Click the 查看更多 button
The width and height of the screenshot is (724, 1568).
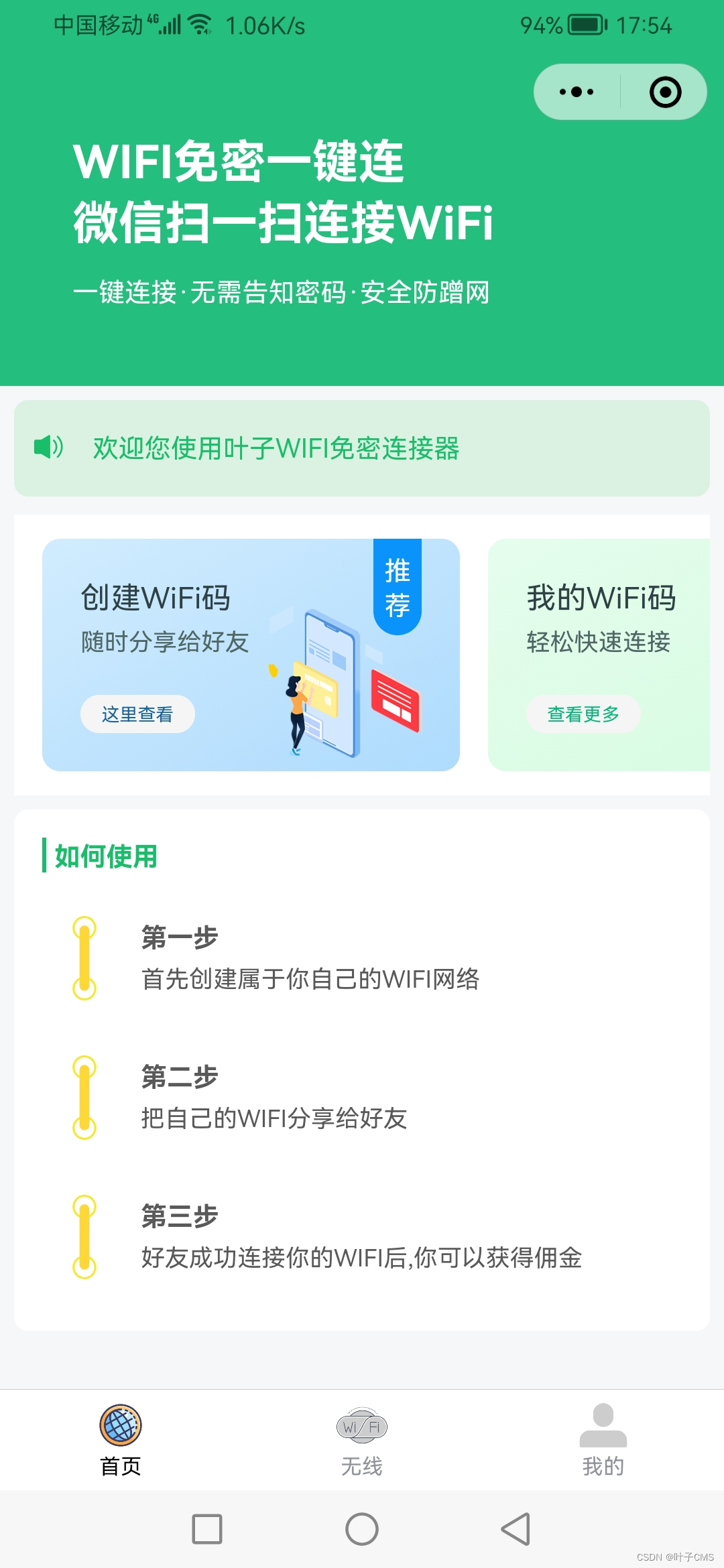[585, 714]
